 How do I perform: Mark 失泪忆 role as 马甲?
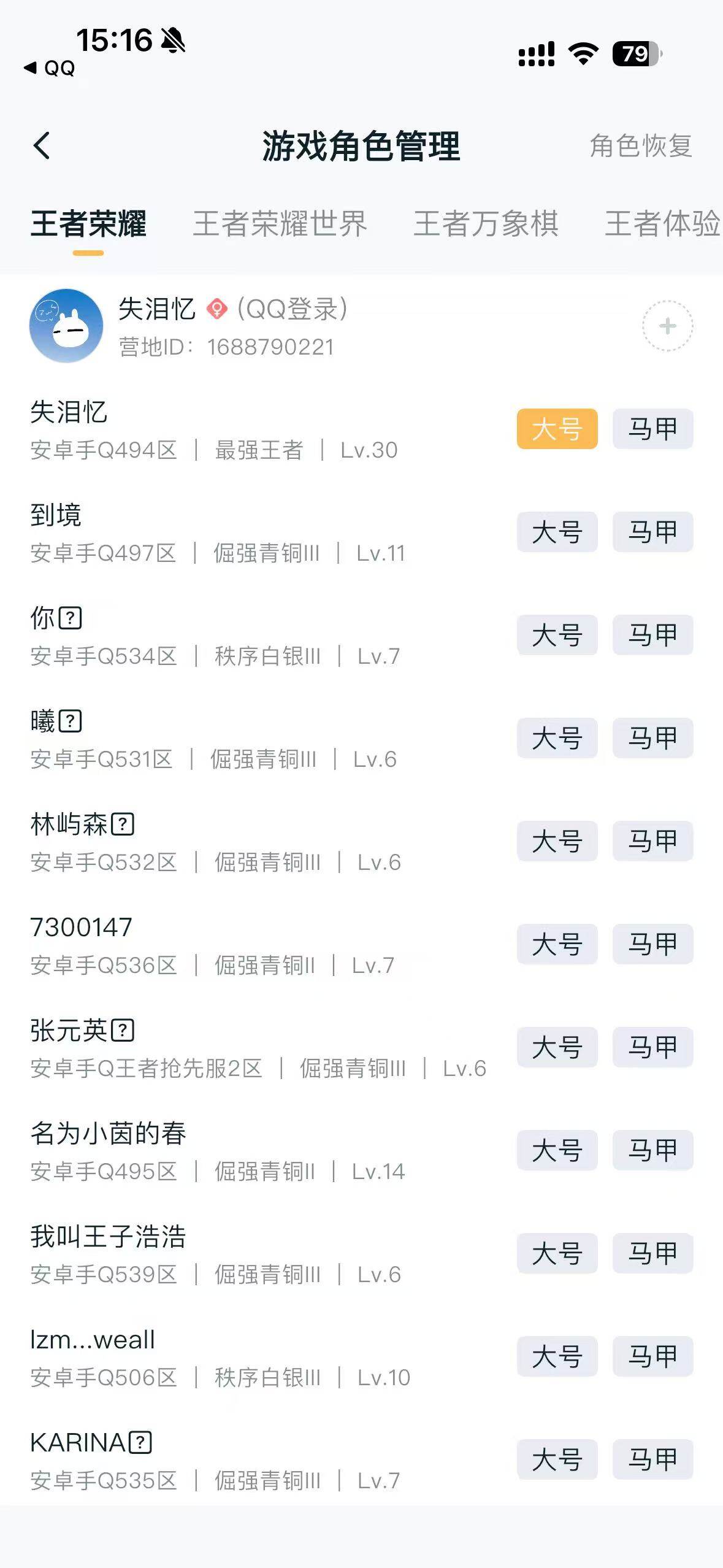coord(652,429)
